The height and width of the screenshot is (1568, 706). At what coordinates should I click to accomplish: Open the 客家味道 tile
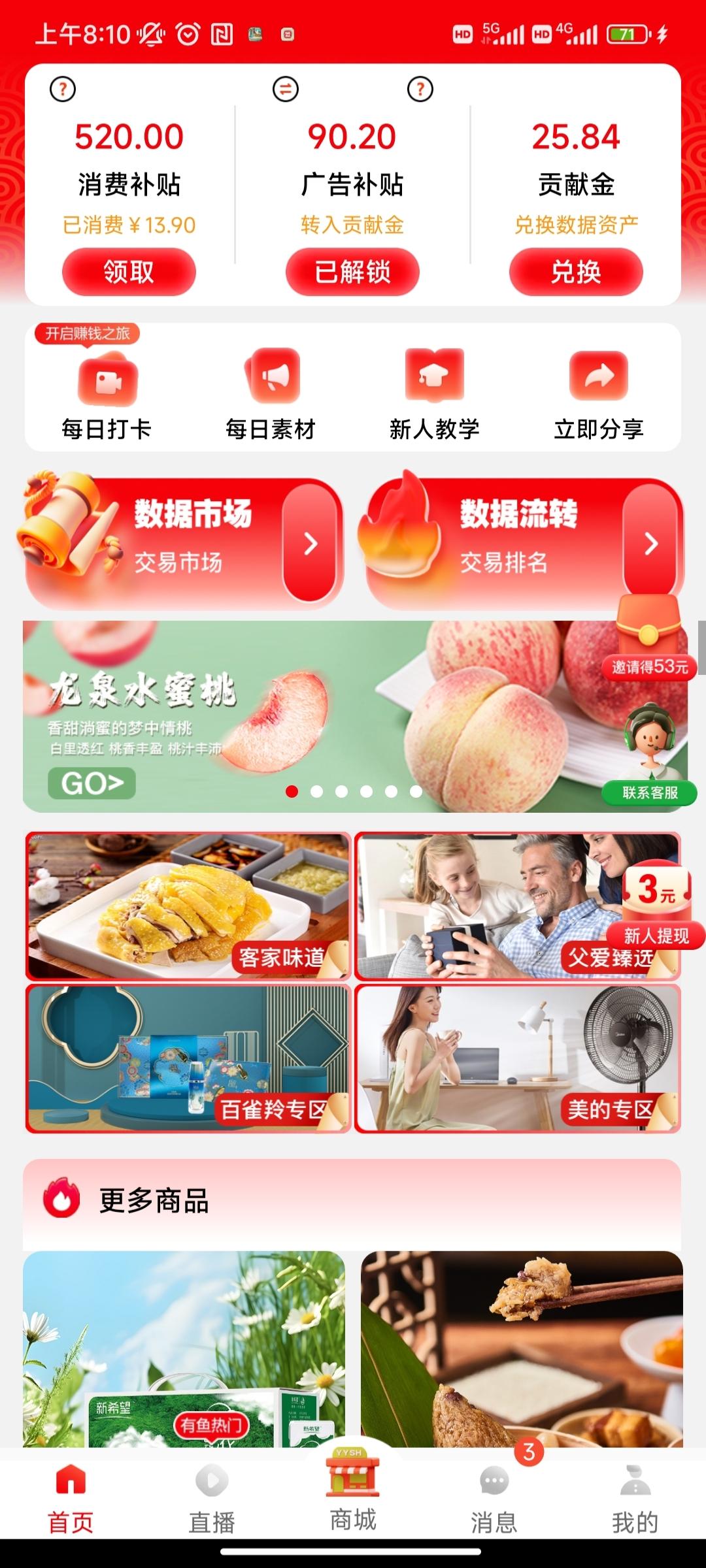[x=188, y=906]
